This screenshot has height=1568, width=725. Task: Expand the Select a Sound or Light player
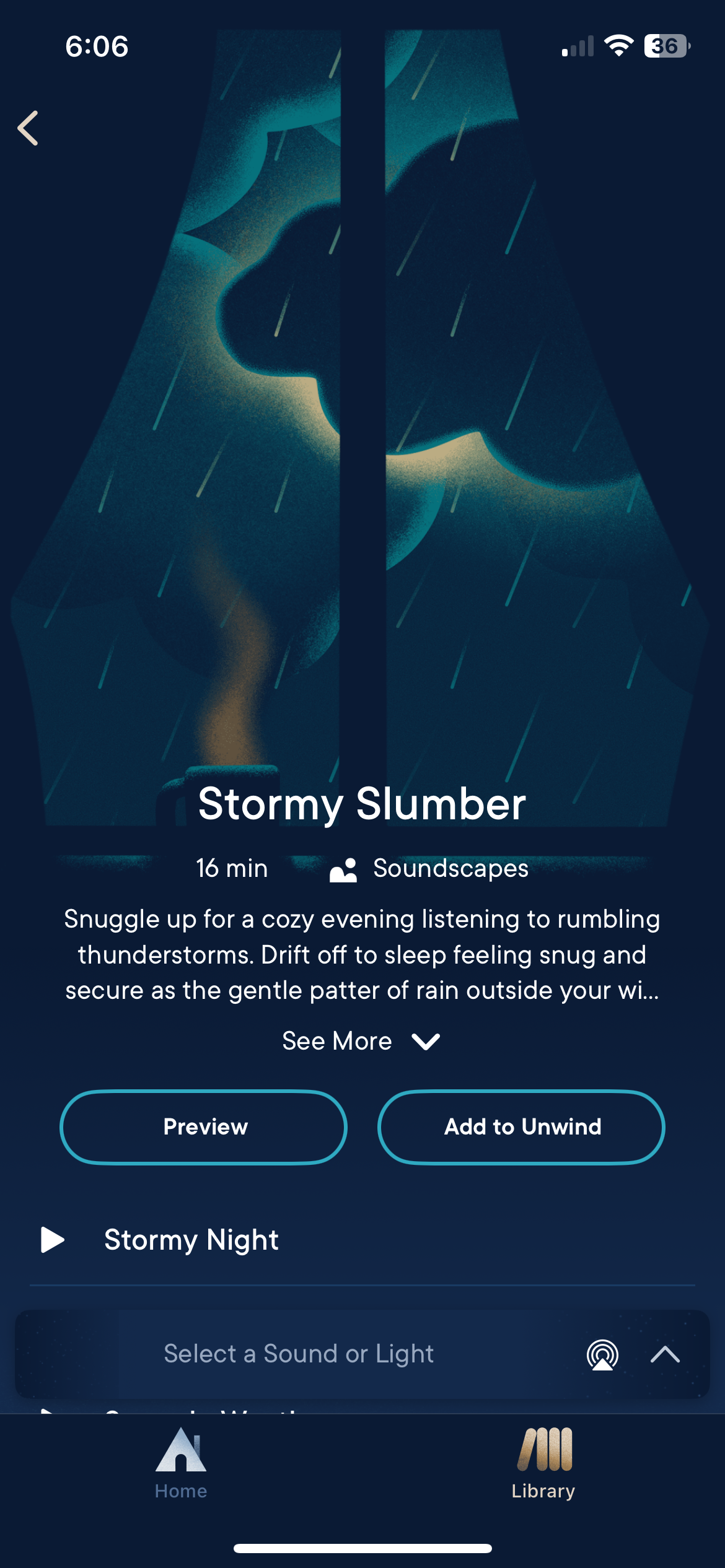[x=666, y=1354]
